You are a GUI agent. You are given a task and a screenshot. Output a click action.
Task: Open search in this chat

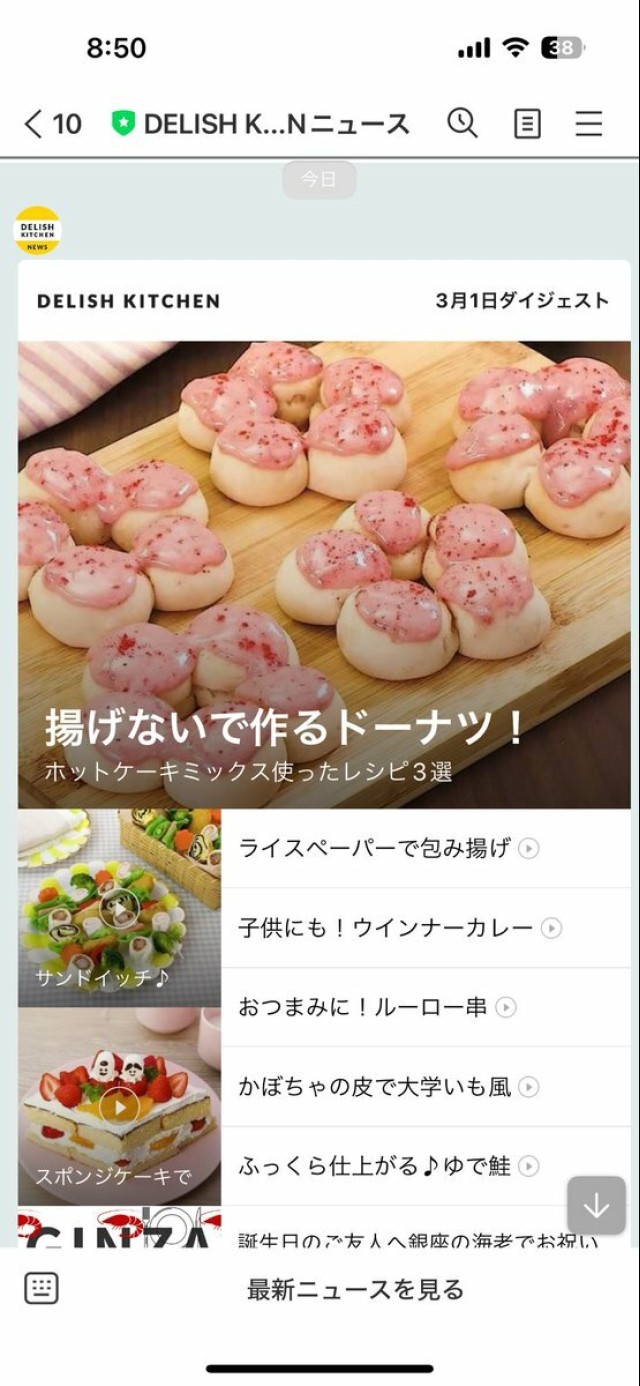click(x=462, y=123)
